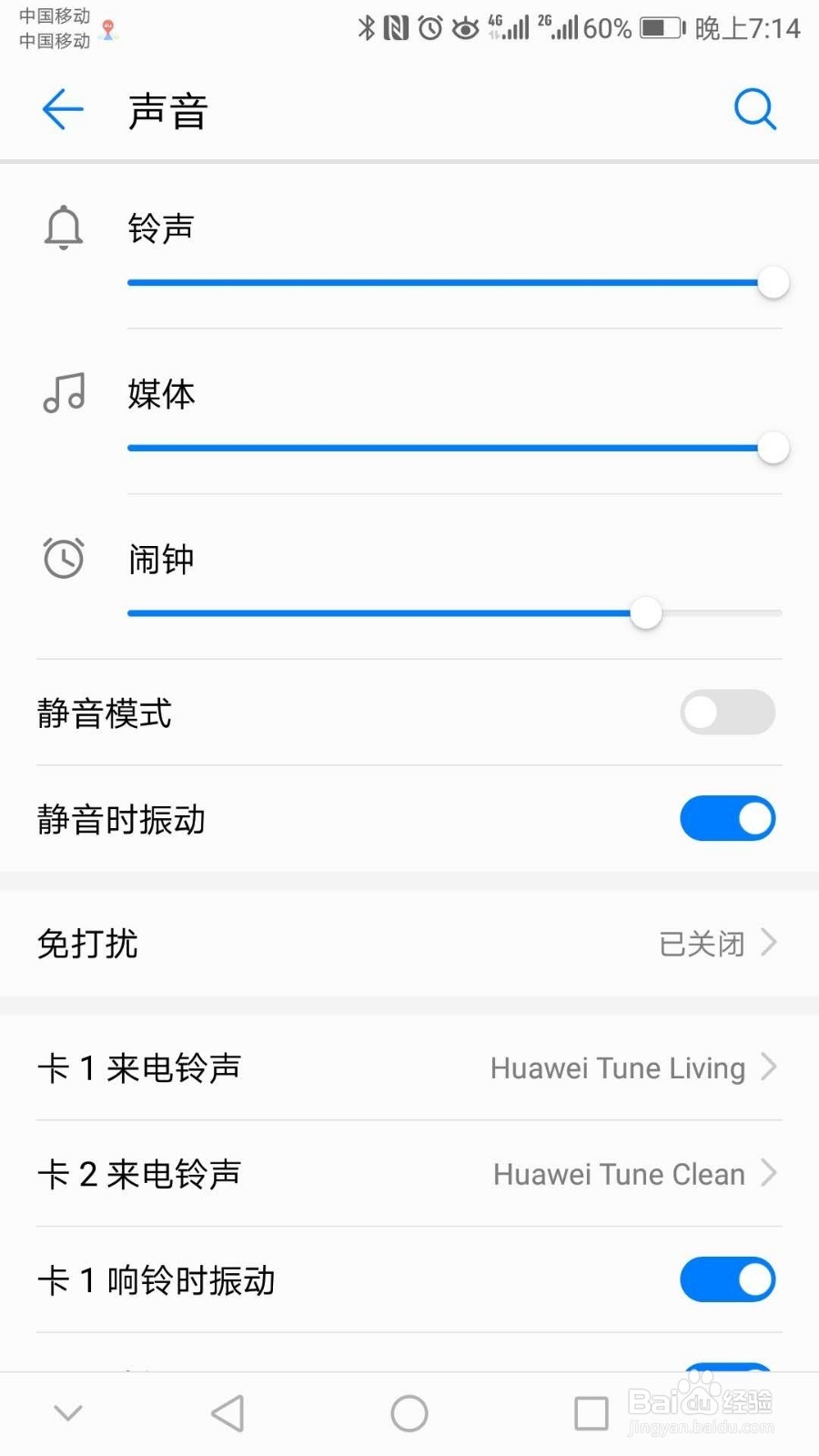Turn off 卡1响铃时振动 vibration switch
This screenshot has width=819, height=1456.
pos(727,1279)
